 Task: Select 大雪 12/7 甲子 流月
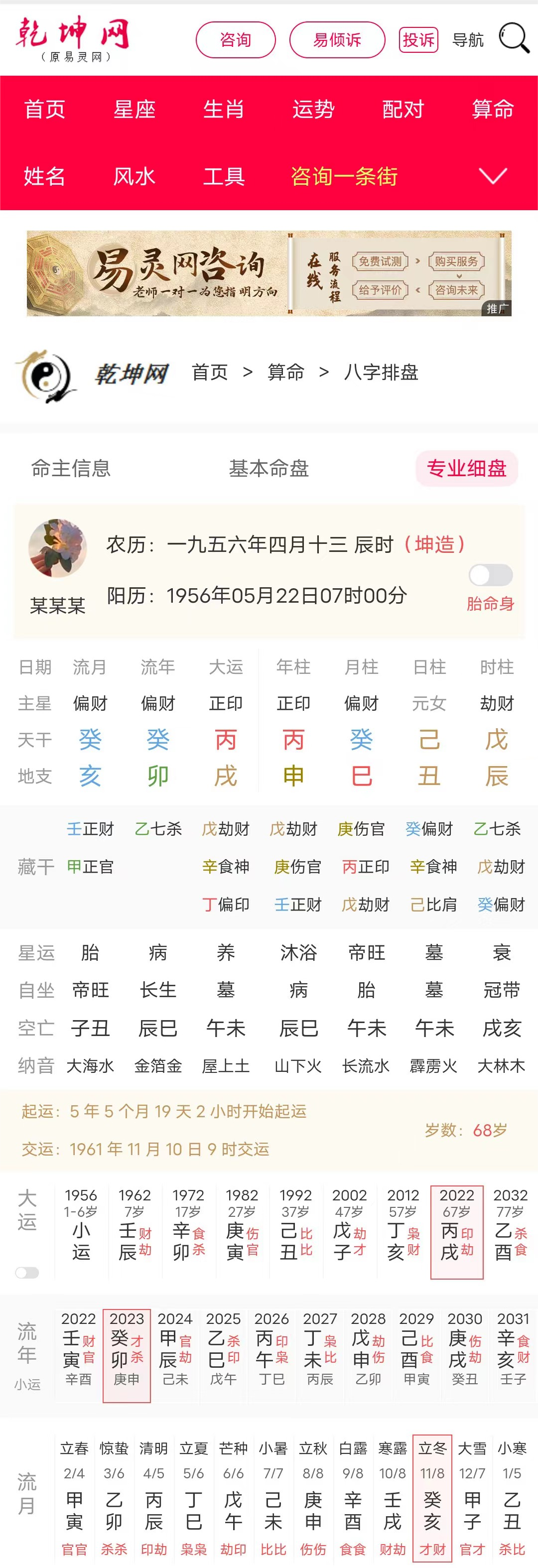coord(472,1497)
